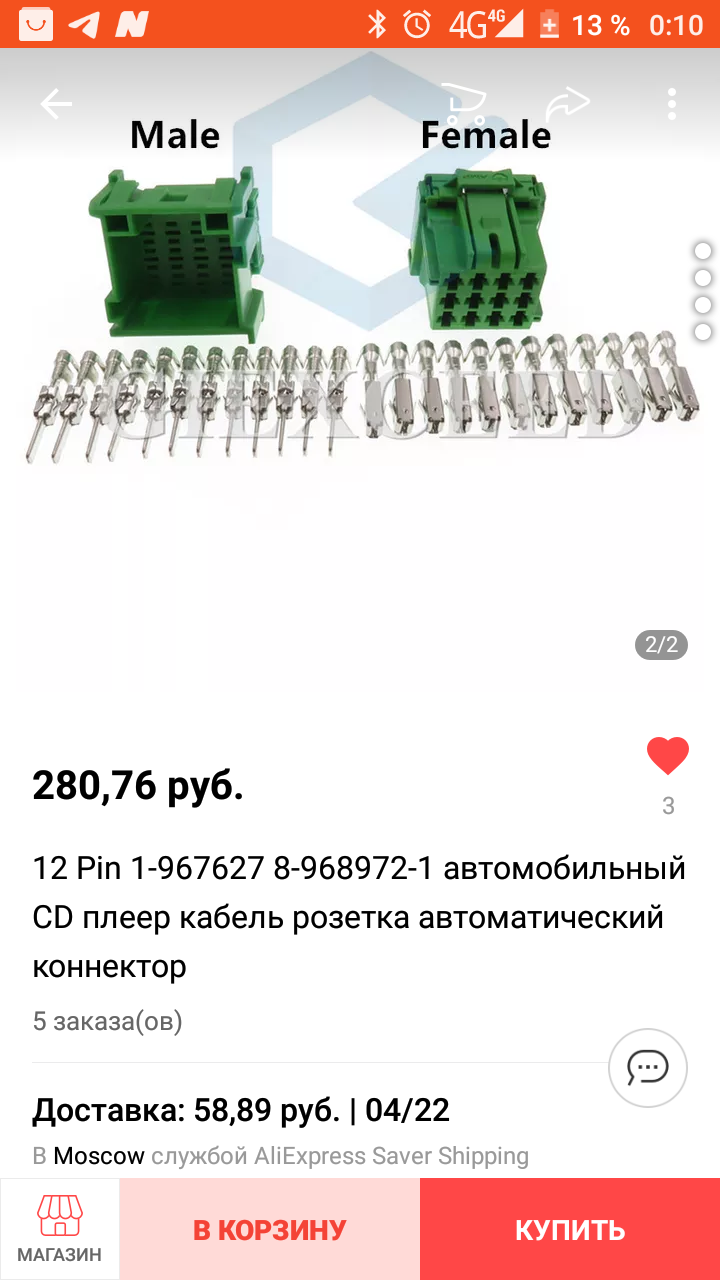Buy now with the КУПИТЬ button
Screen dimensions: 720x1280
point(570,1229)
